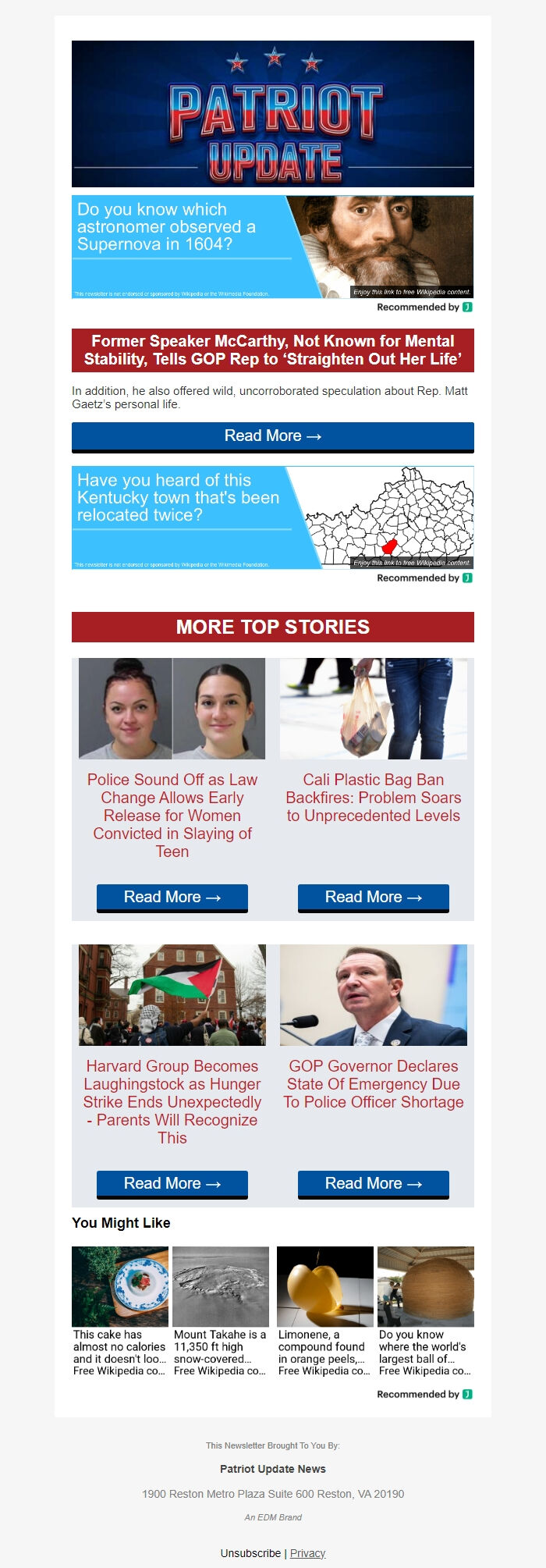Screen dimensions: 546x1568
Task: Open the supernova astronomer Wikipedia banner
Action: 272,247
